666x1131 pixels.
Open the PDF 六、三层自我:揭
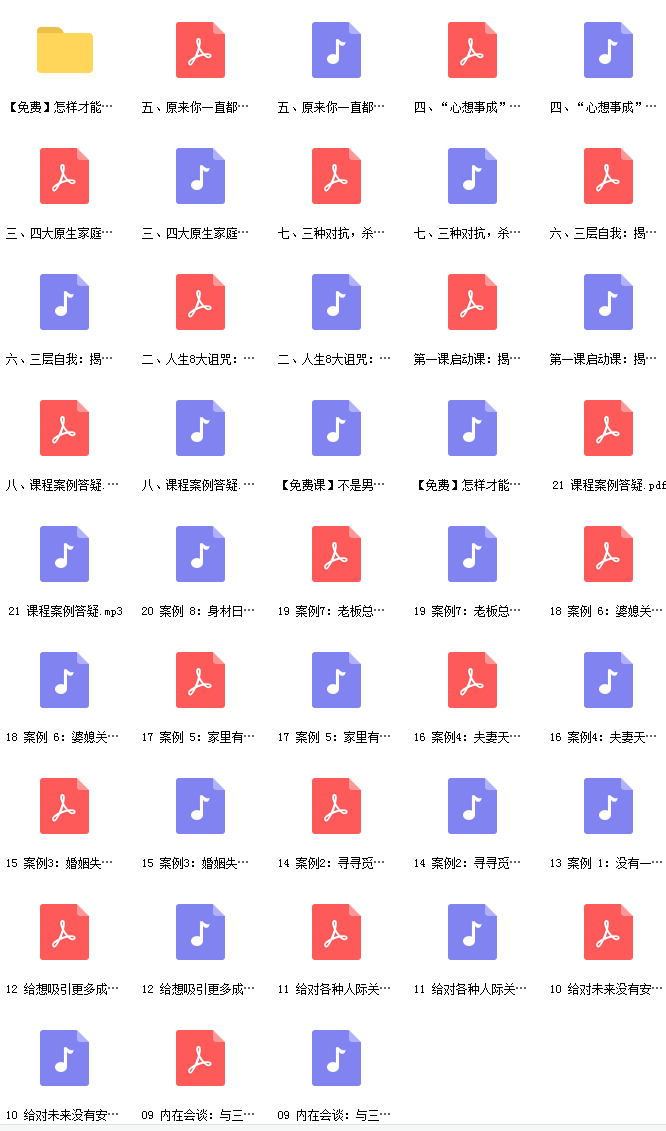tap(608, 176)
